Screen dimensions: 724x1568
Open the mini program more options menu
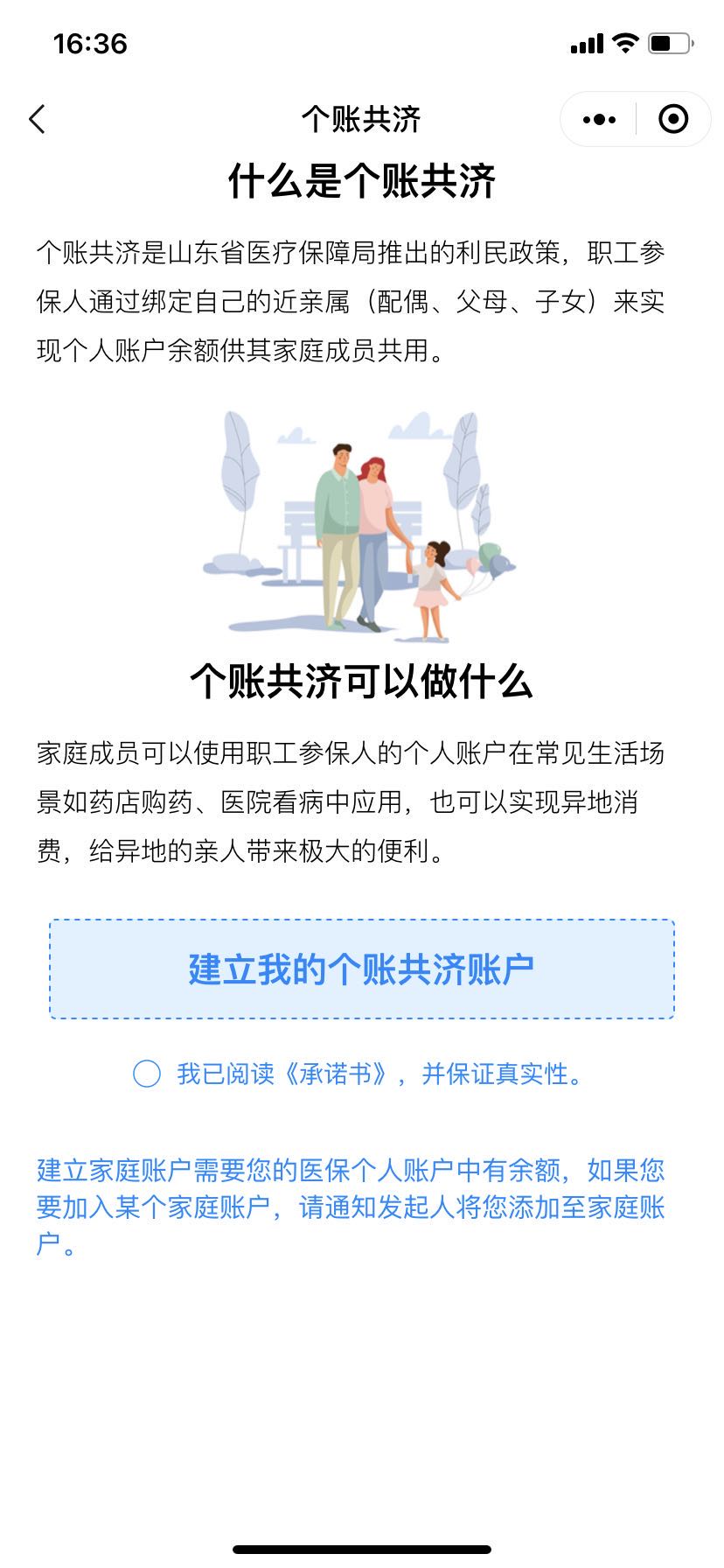[599, 119]
